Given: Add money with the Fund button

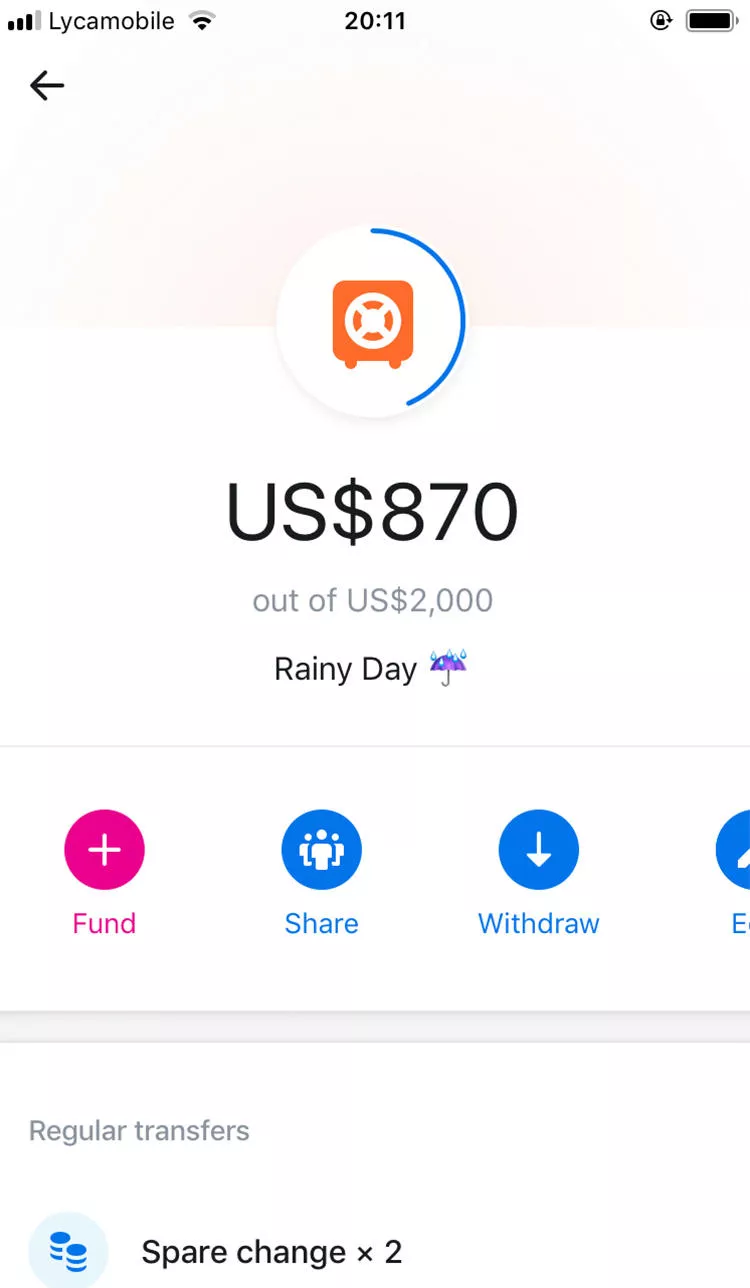Looking at the screenshot, I should 104,851.
